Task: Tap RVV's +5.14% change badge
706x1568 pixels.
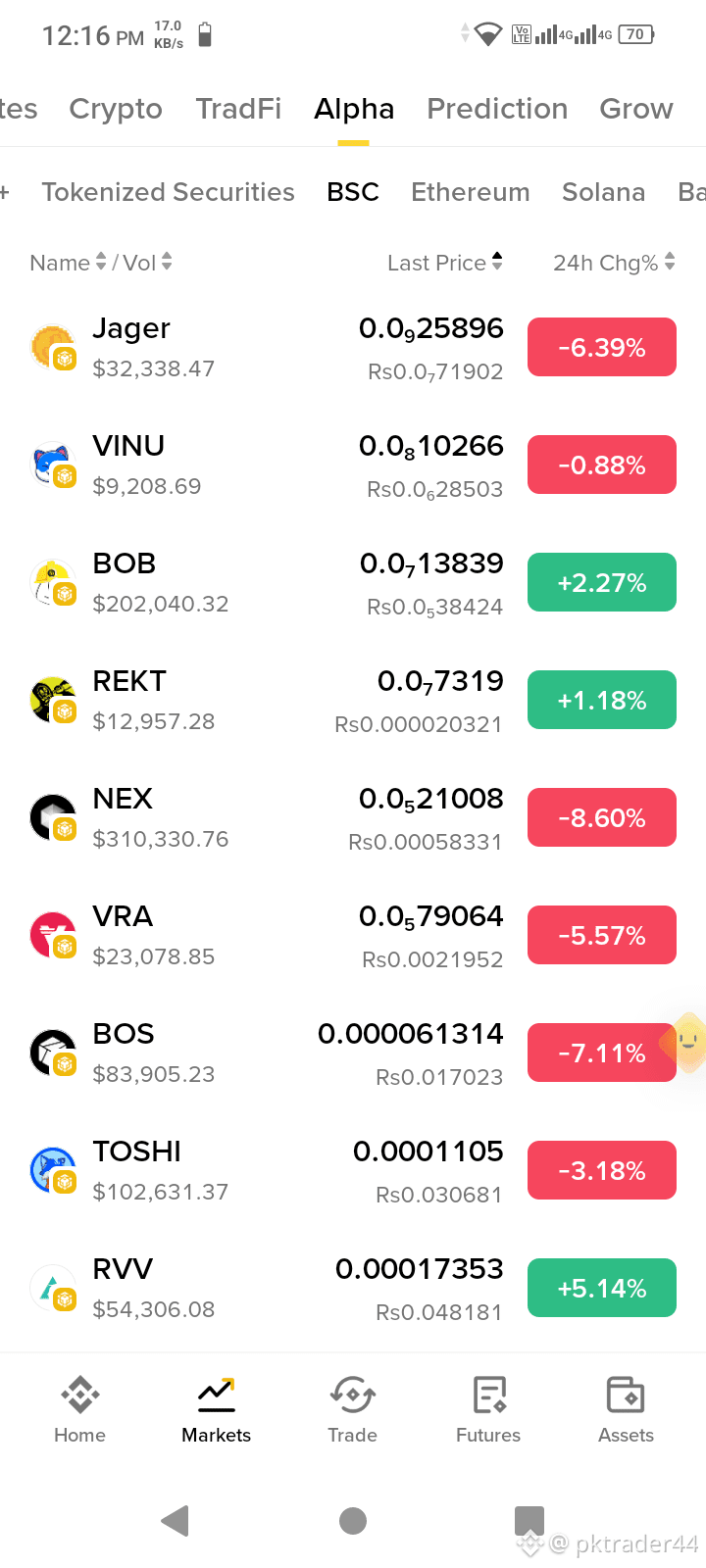Action: pyautogui.click(x=602, y=1288)
